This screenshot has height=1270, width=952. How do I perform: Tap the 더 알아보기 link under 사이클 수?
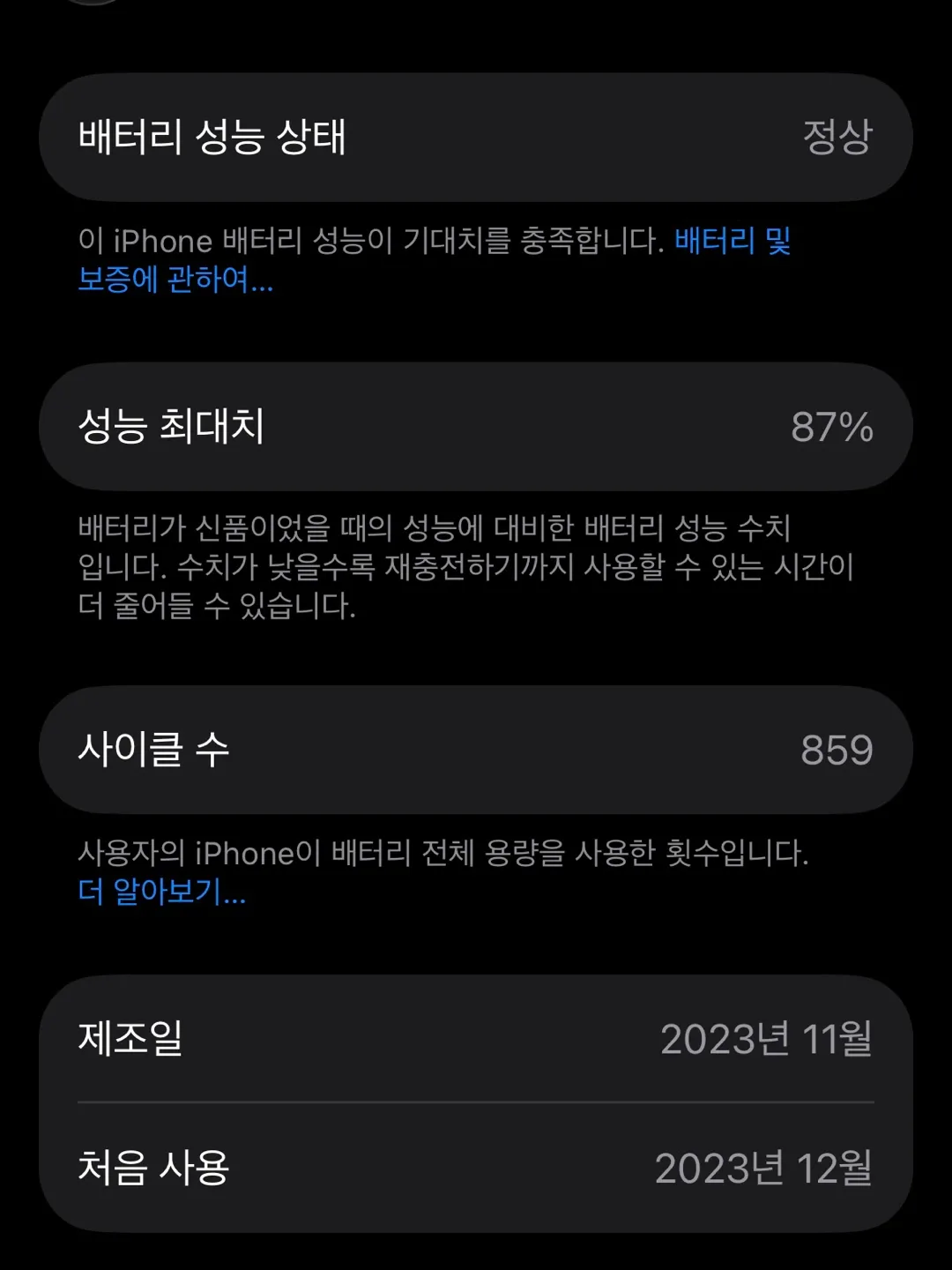(161, 892)
